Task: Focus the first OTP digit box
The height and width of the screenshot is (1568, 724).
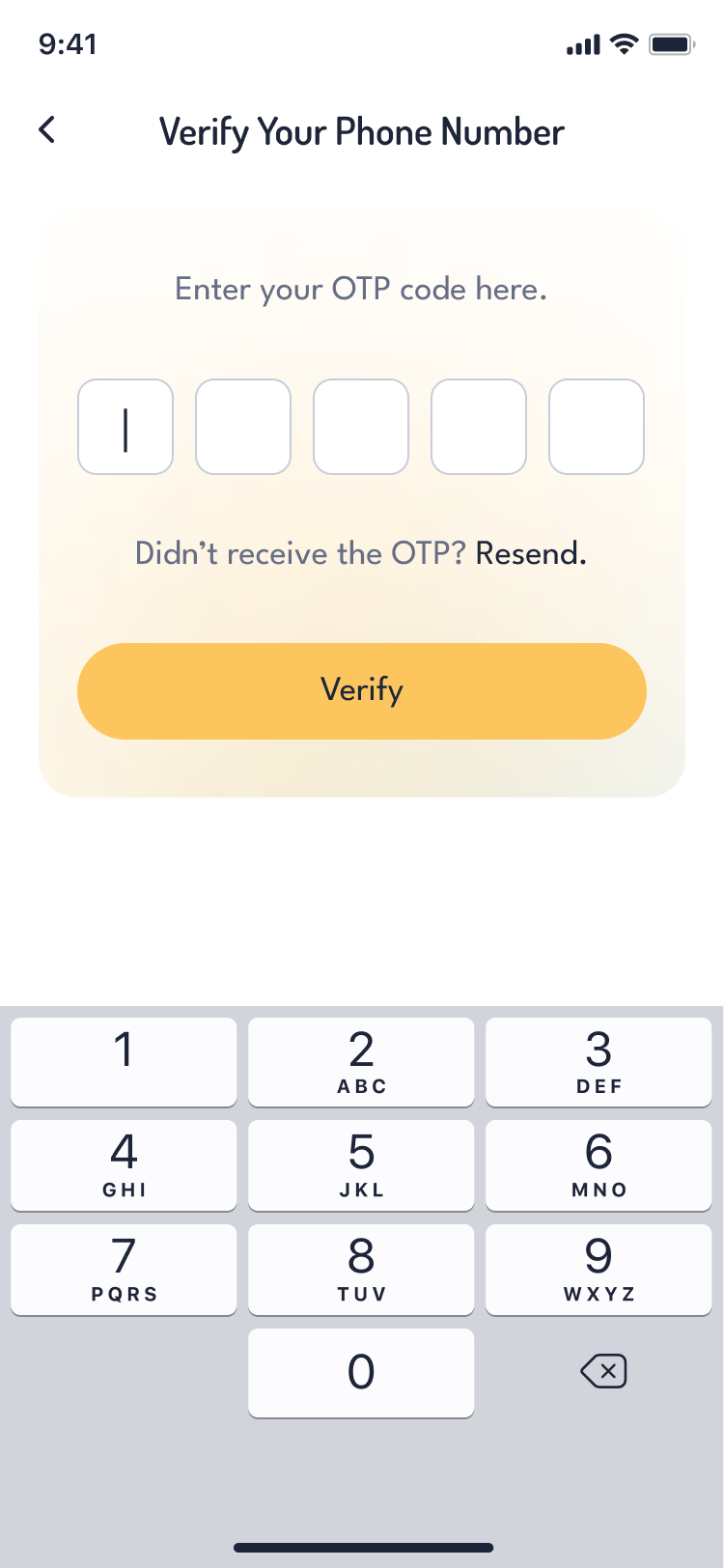Action: (125, 427)
